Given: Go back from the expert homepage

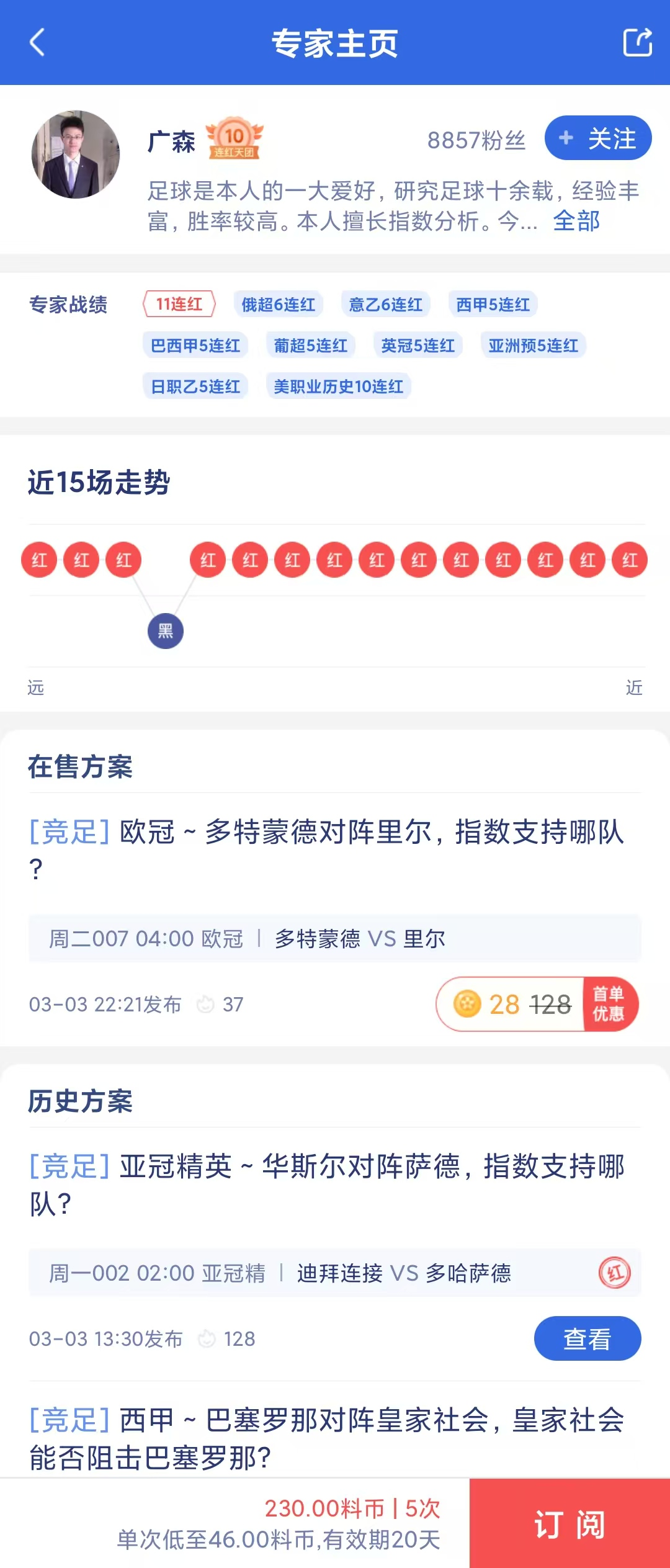Looking at the screenshot, I should [x=37, y=43].
